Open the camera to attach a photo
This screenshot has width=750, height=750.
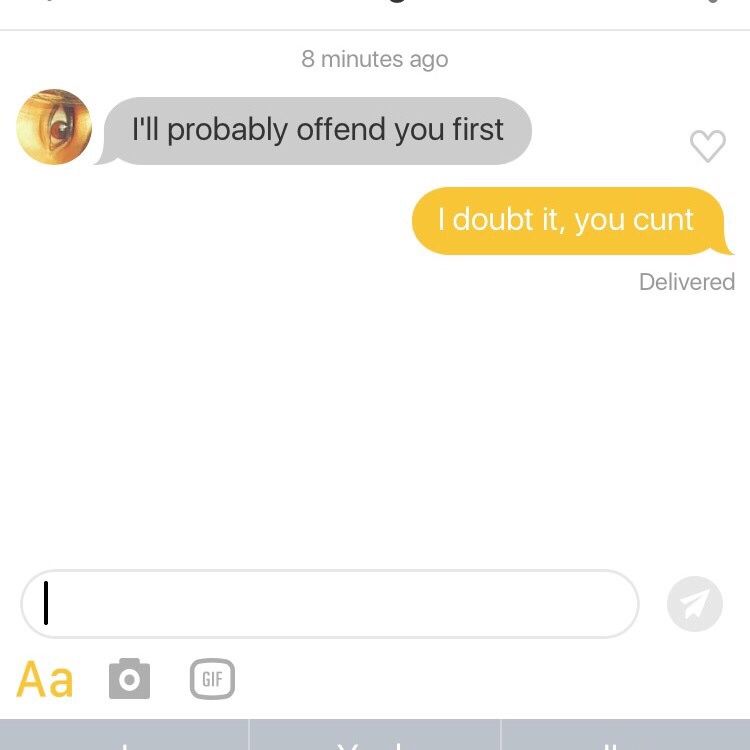point(129,679)
